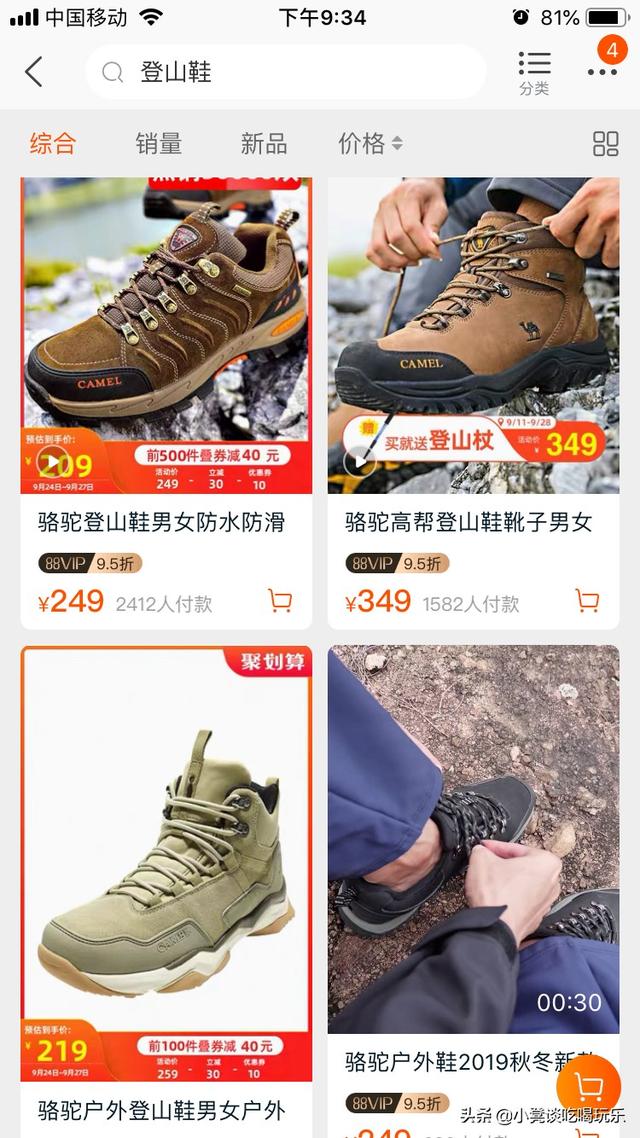Viewport: 640px width, 1138px height.
Task: Sort results by 销量
Action: coord(159,143)
